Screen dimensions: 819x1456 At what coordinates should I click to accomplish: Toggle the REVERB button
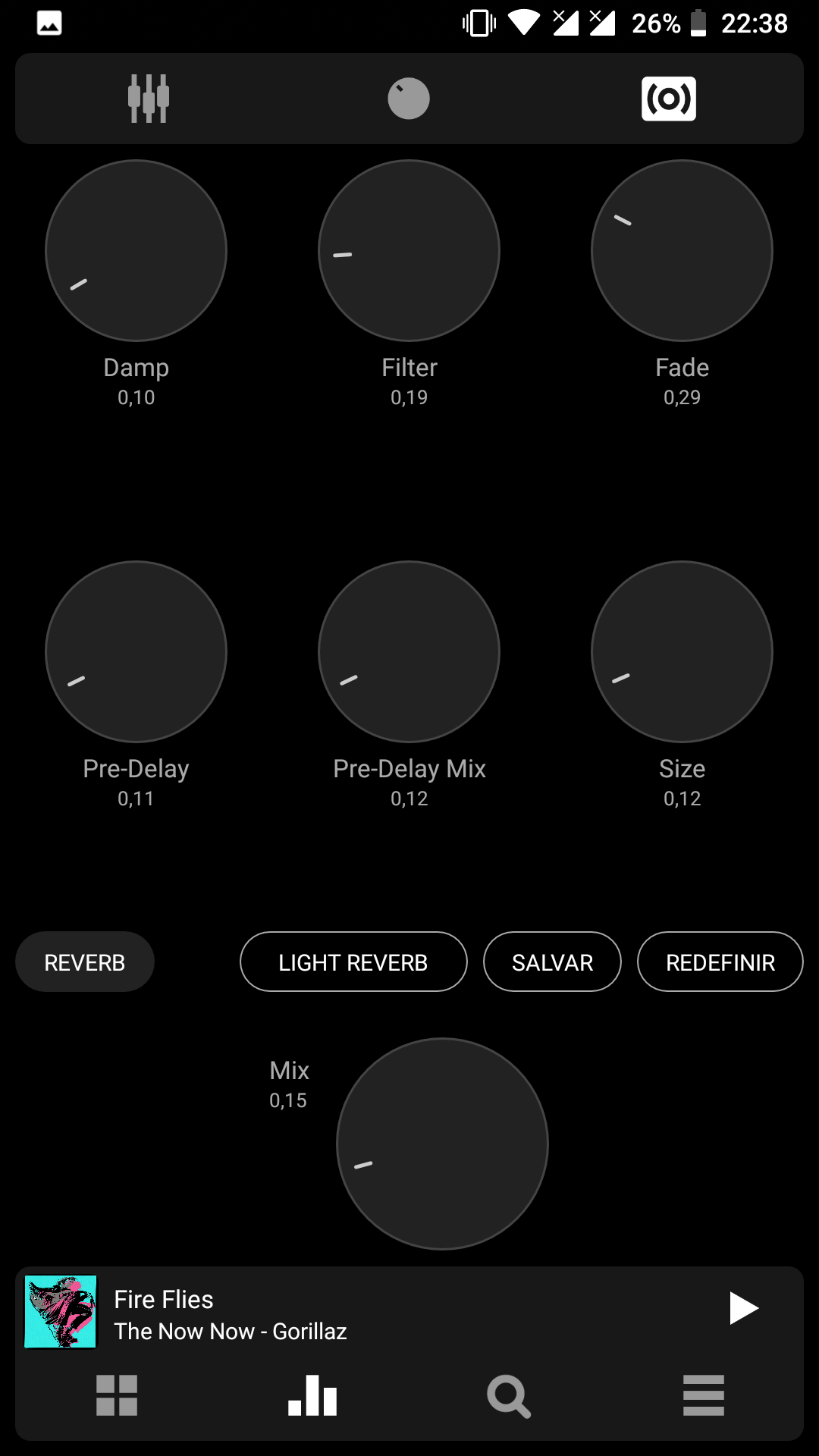pos(85,962)
